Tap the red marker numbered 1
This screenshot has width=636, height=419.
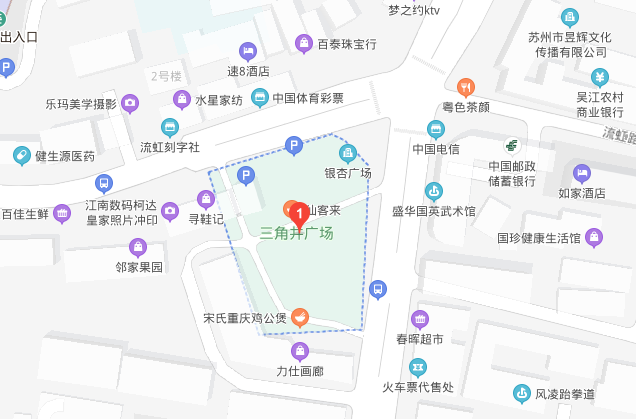tap(296, 212)
